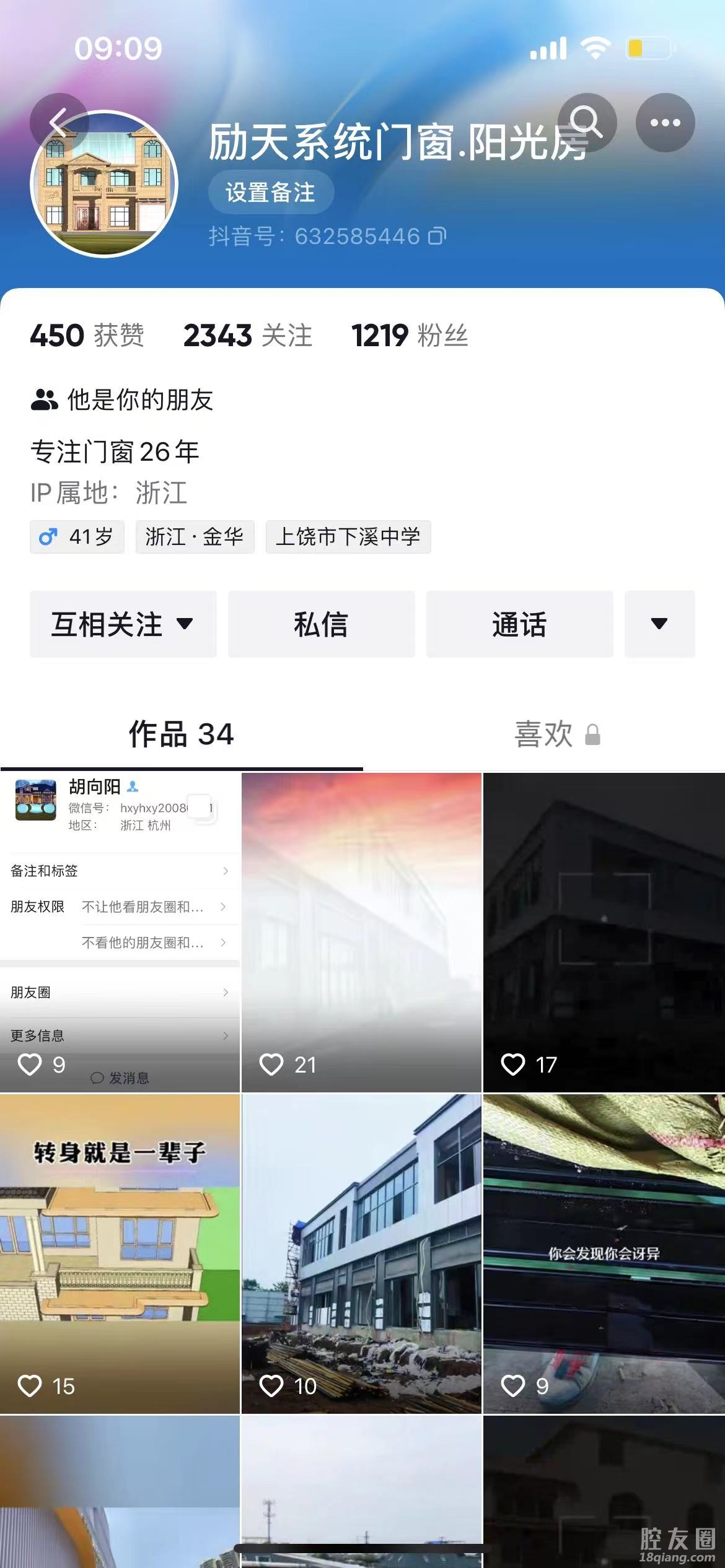
Task: Copy the 抖音号 with the copy icon
Action: tap(437, 236)
